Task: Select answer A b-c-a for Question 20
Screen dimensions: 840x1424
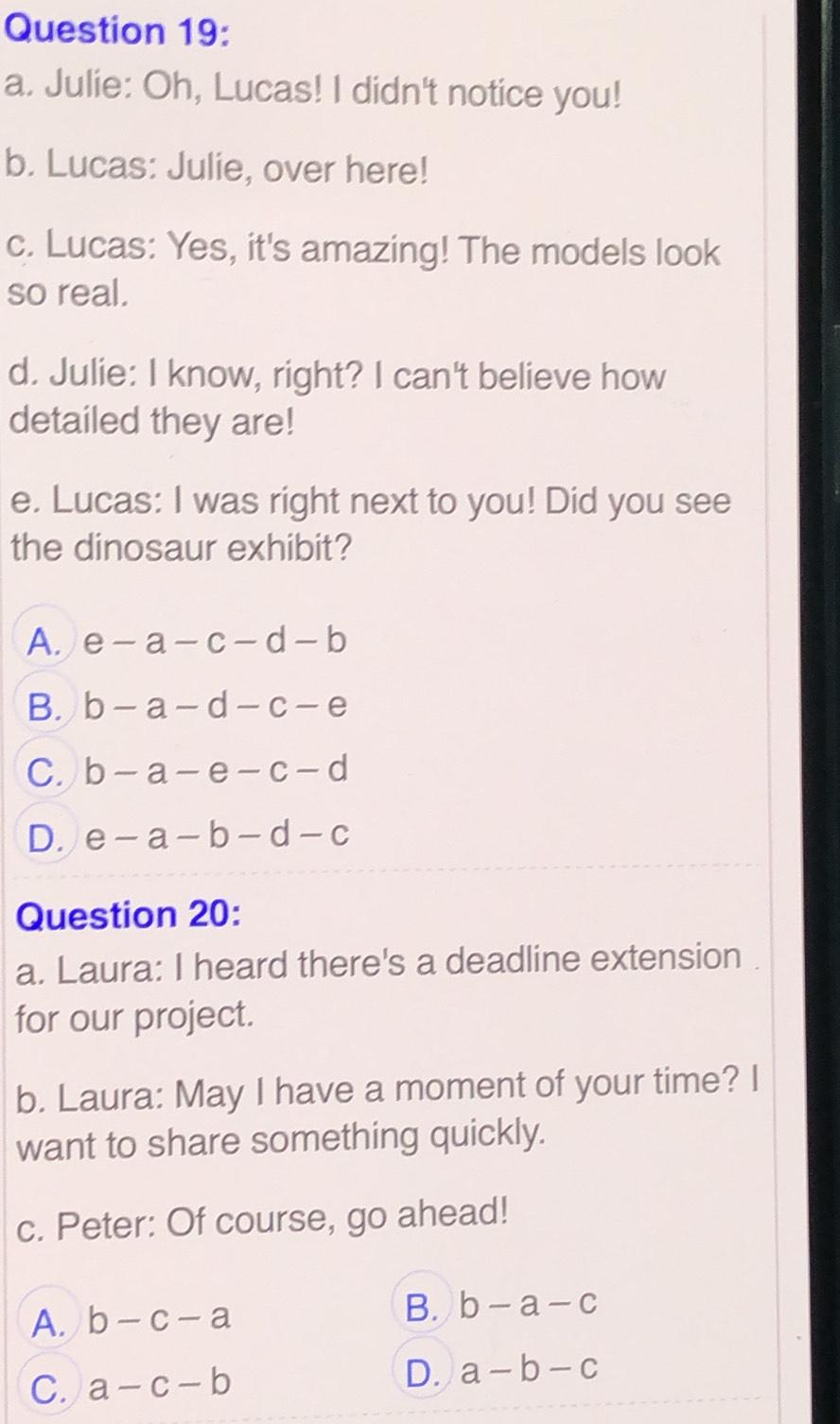Action: point(47,1321)
